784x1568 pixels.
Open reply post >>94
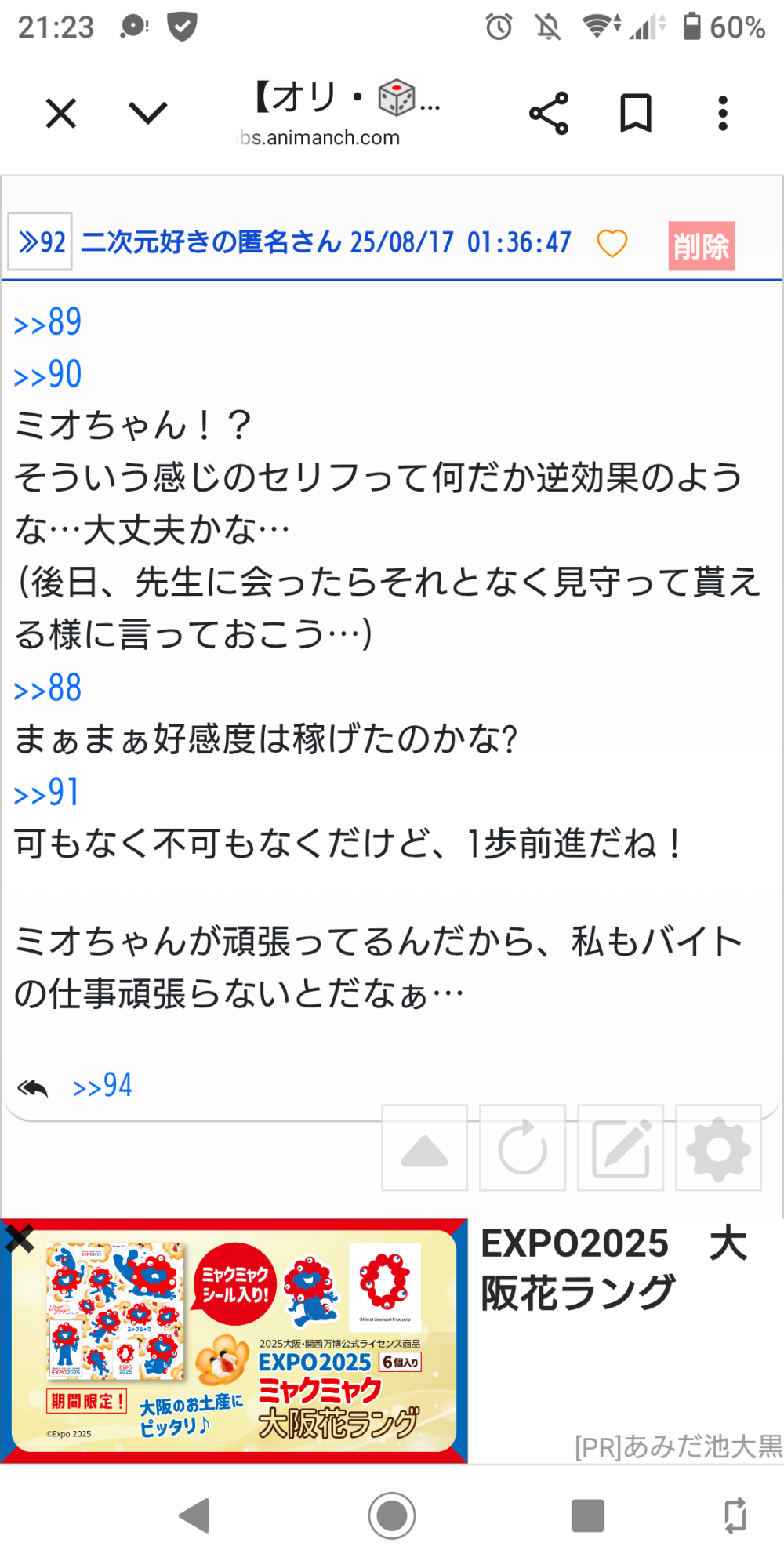[x=102, y=1086]
